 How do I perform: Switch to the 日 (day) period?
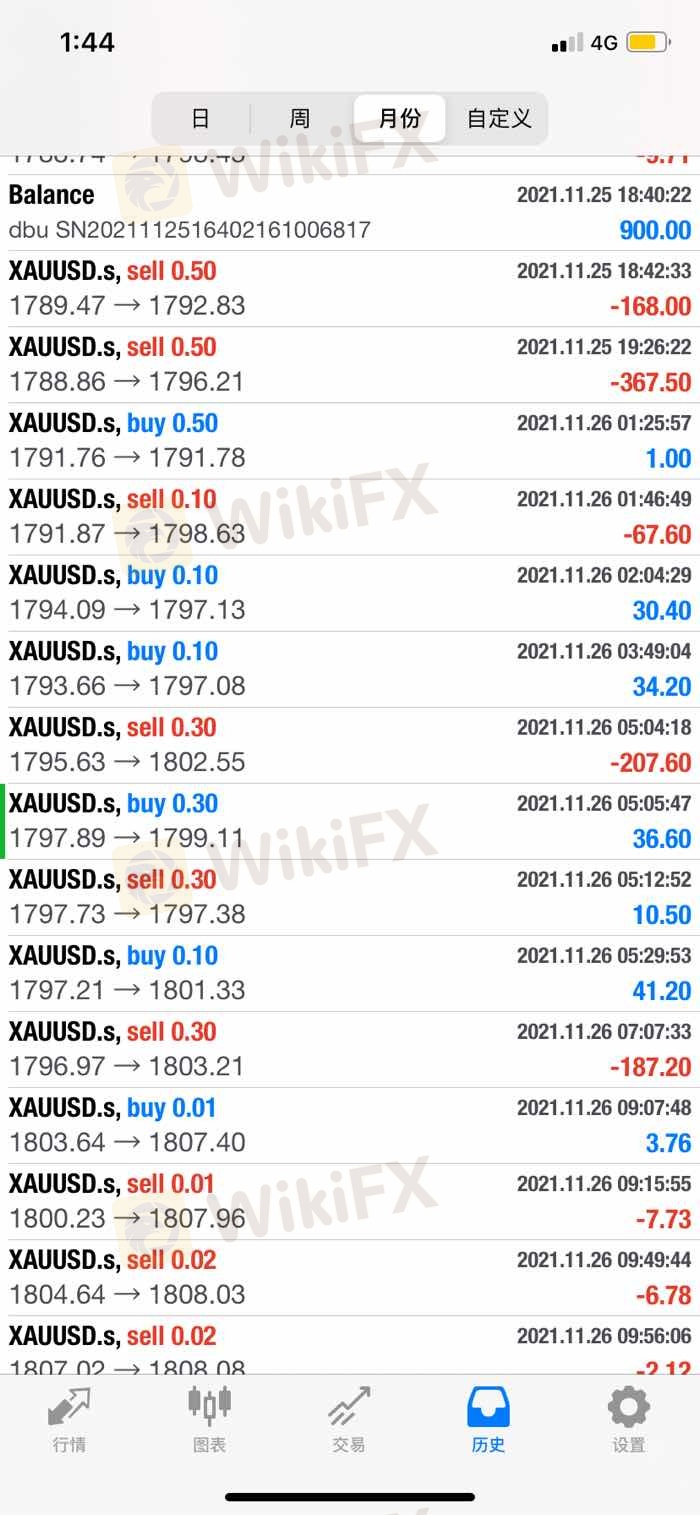201,119
